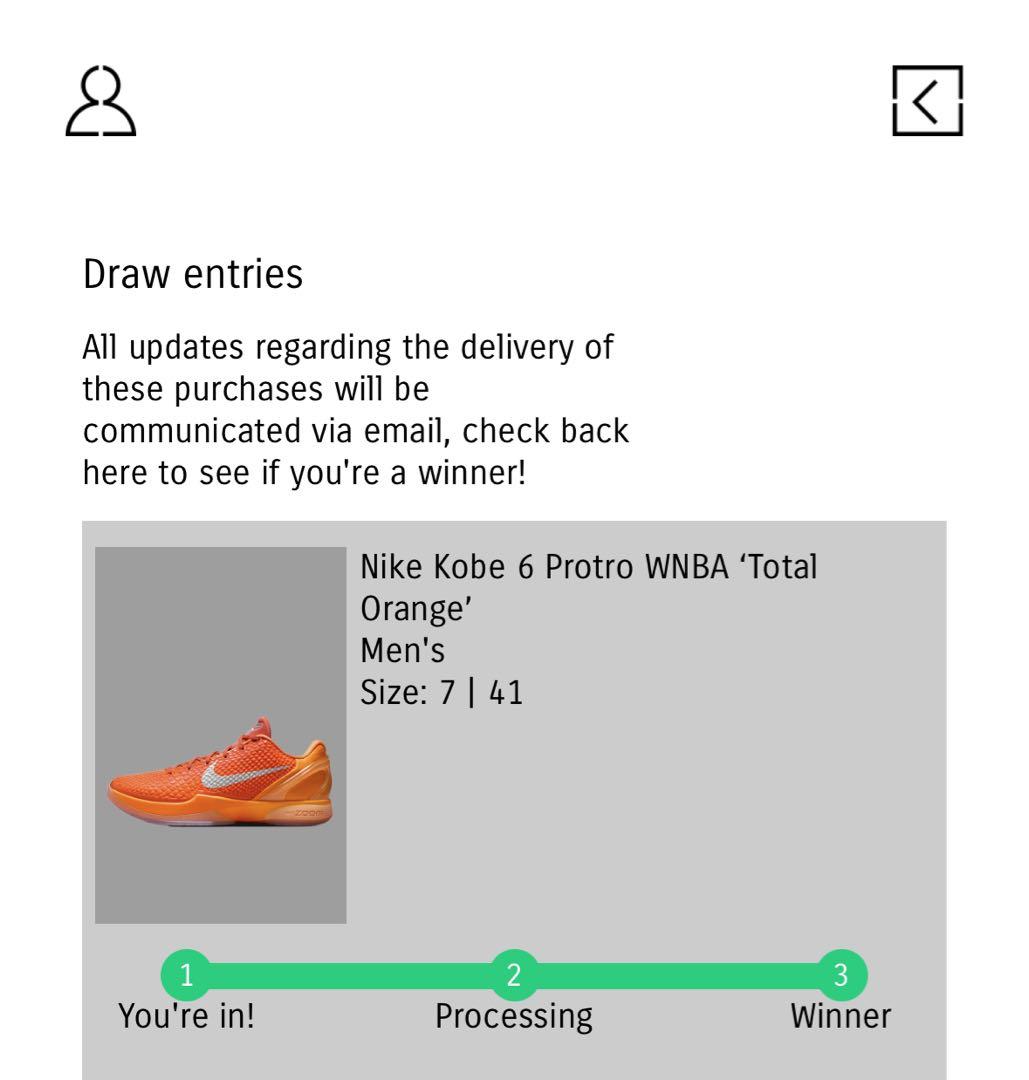The image size is (1029, 1080).
Task: Open the Kobe 6 Protro shoe thumbnail
Action: tap(220, 735)
